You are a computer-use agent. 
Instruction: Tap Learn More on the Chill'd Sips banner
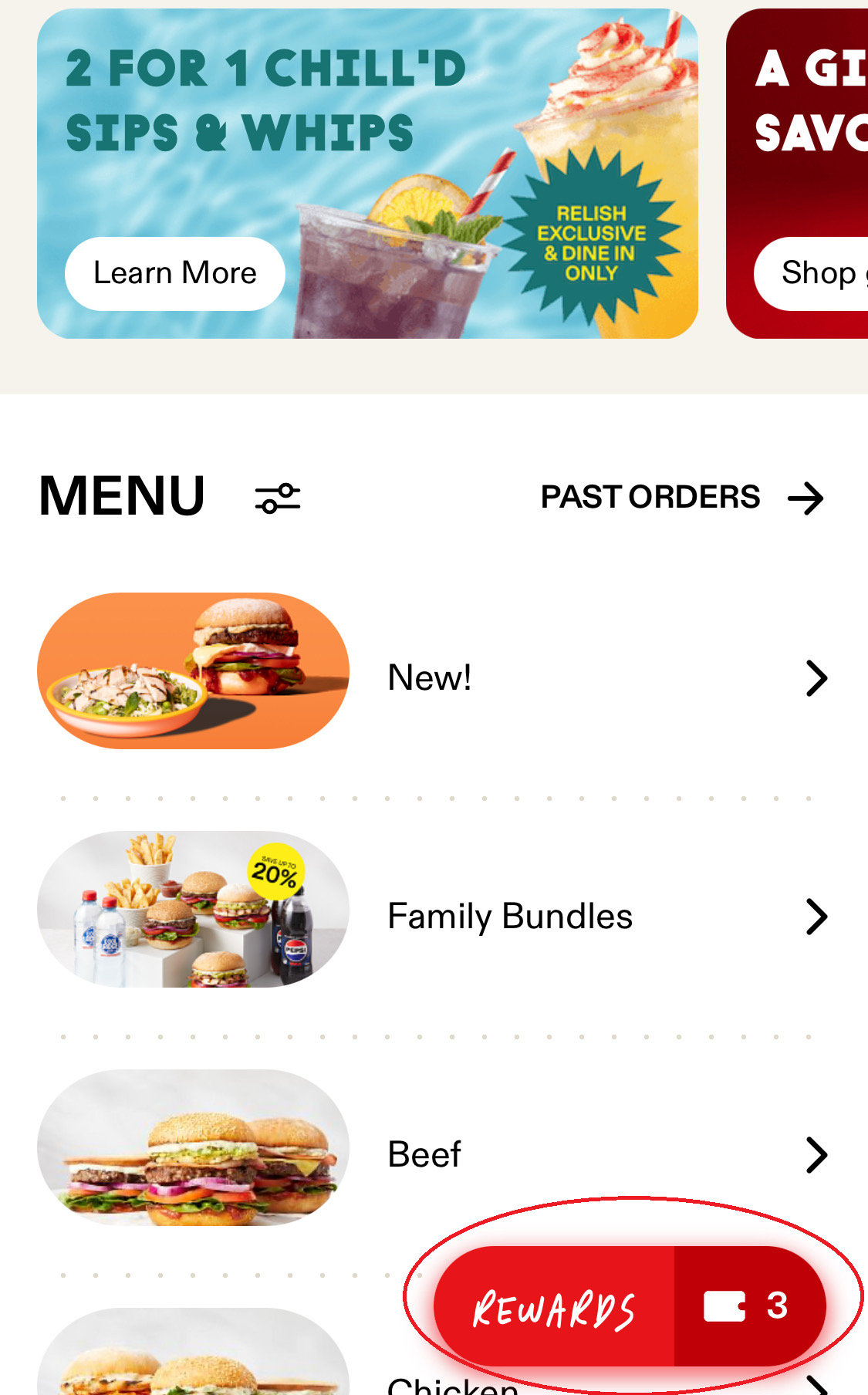coord(175,273)
